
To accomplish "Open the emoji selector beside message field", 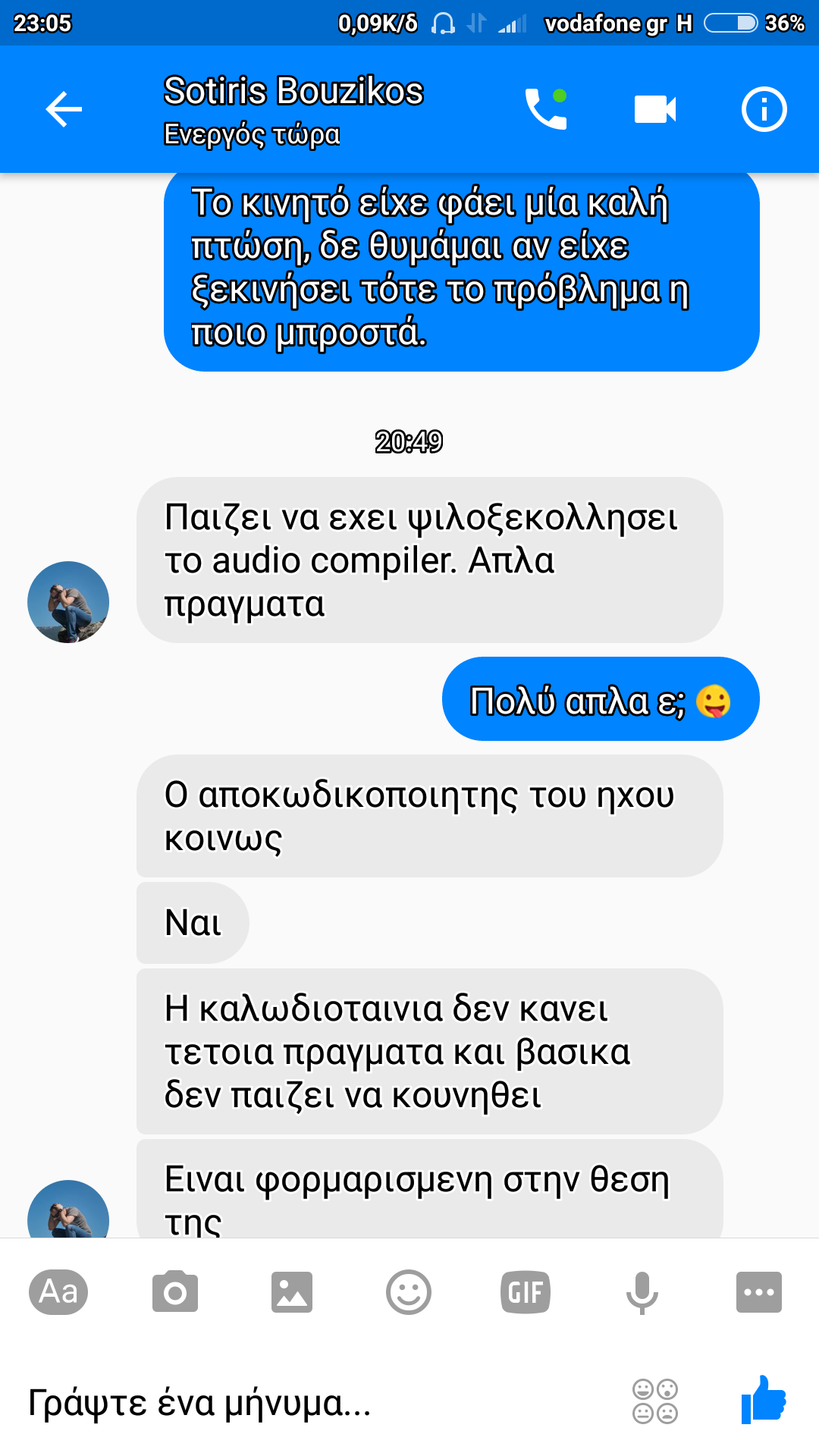I will pos(655,1401).
